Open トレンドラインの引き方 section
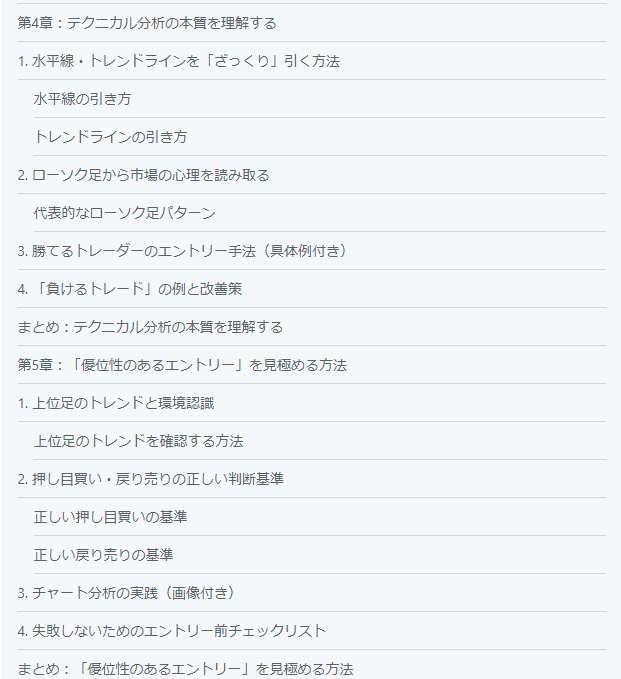The height and width of the screenshot is (679, 621). click(110, 137)
